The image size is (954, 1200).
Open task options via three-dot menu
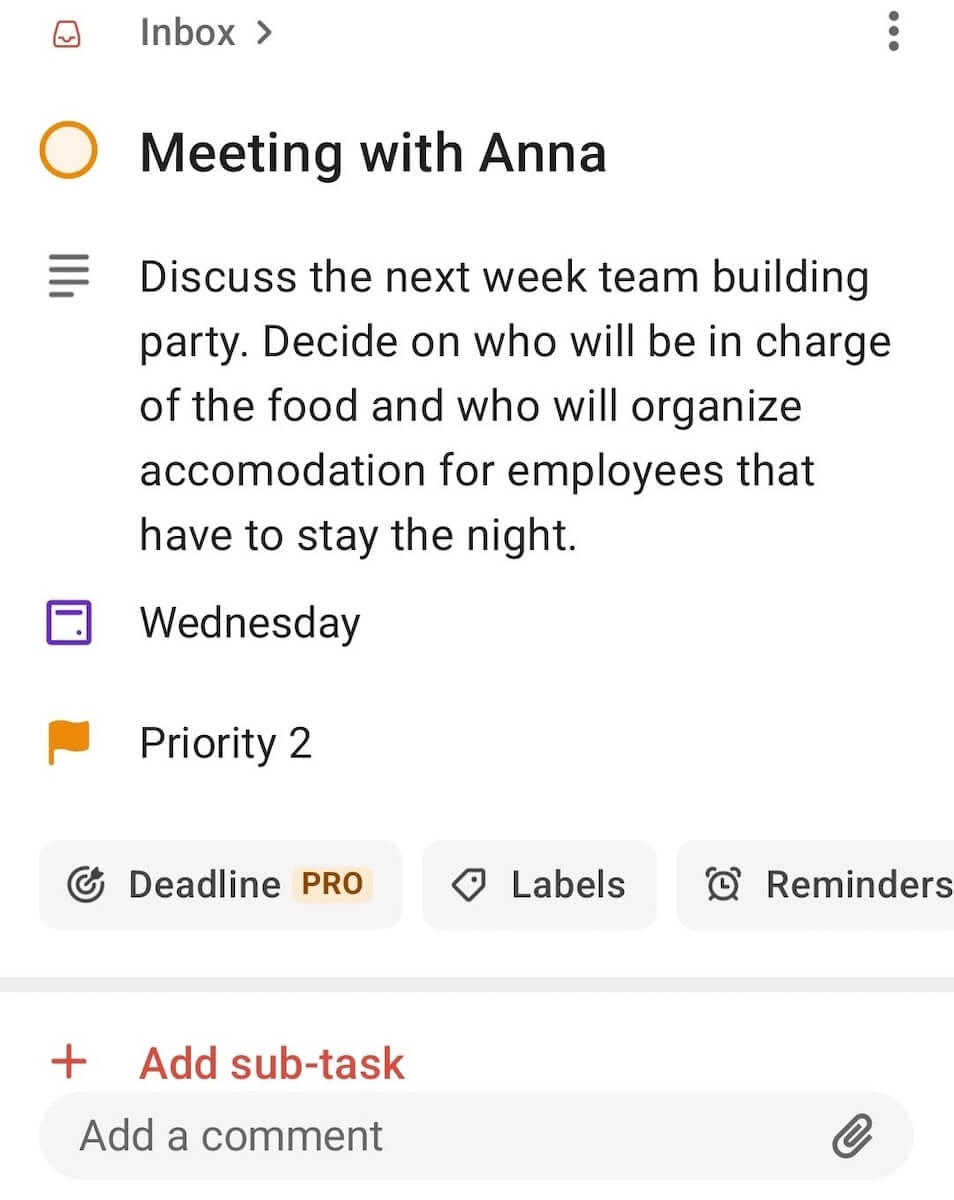click(x=893, y=31)
